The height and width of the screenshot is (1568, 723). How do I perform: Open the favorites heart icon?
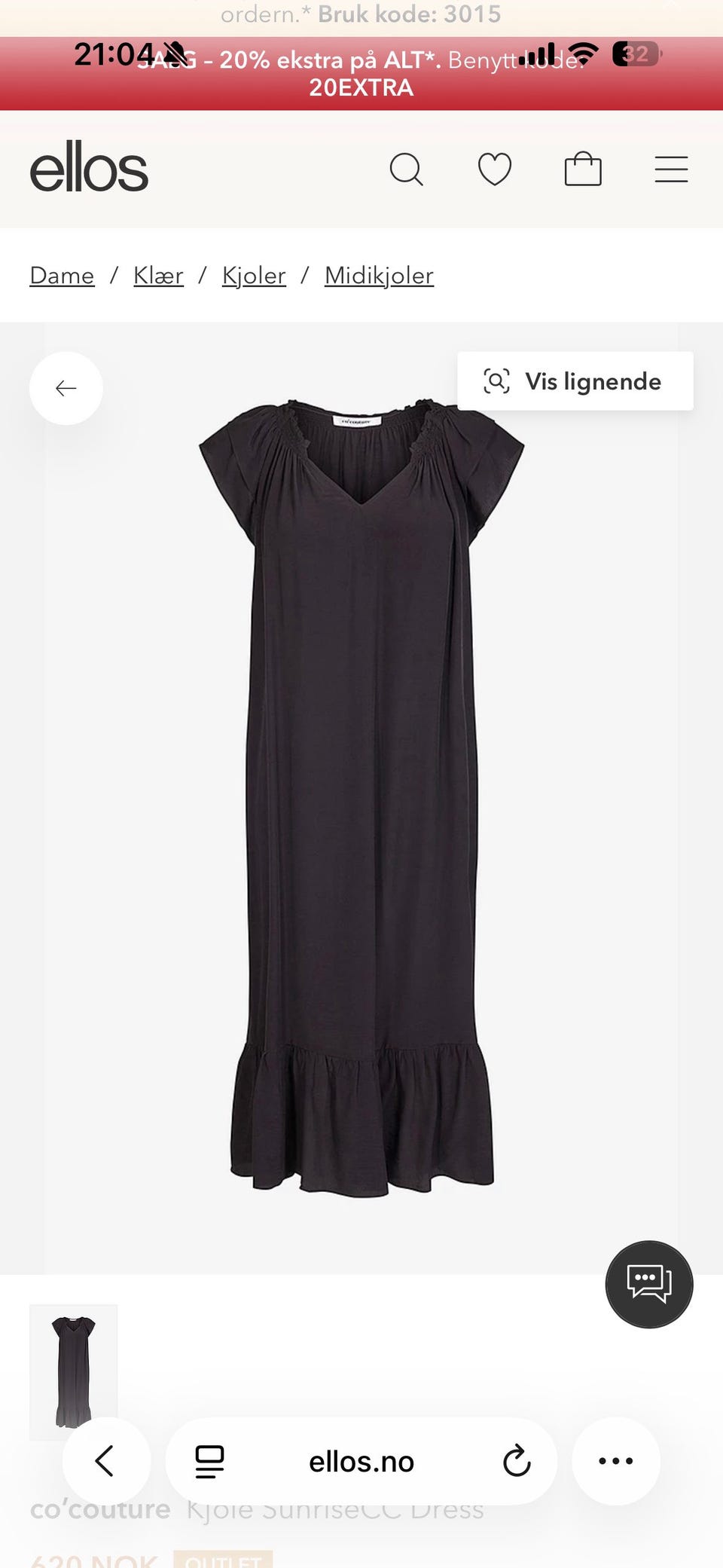coord(495,170)
